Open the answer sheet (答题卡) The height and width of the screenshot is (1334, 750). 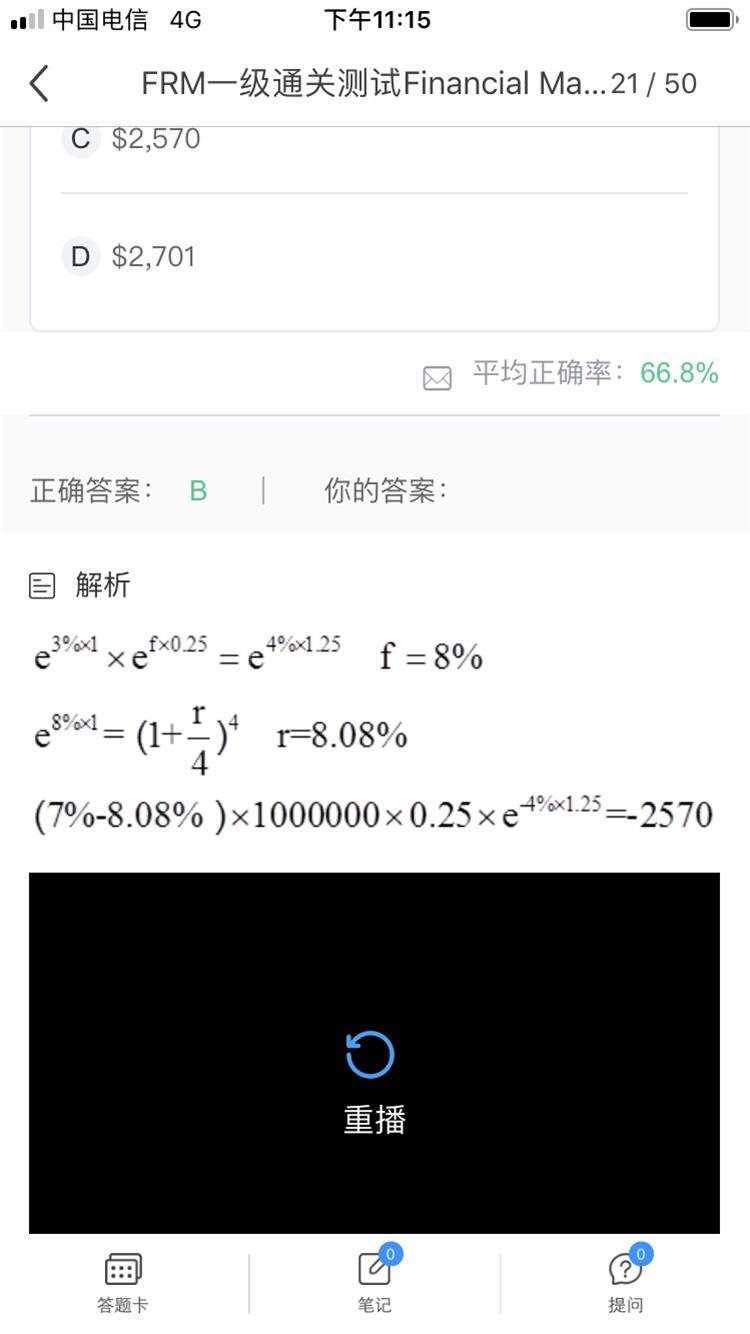[123, 1282]
